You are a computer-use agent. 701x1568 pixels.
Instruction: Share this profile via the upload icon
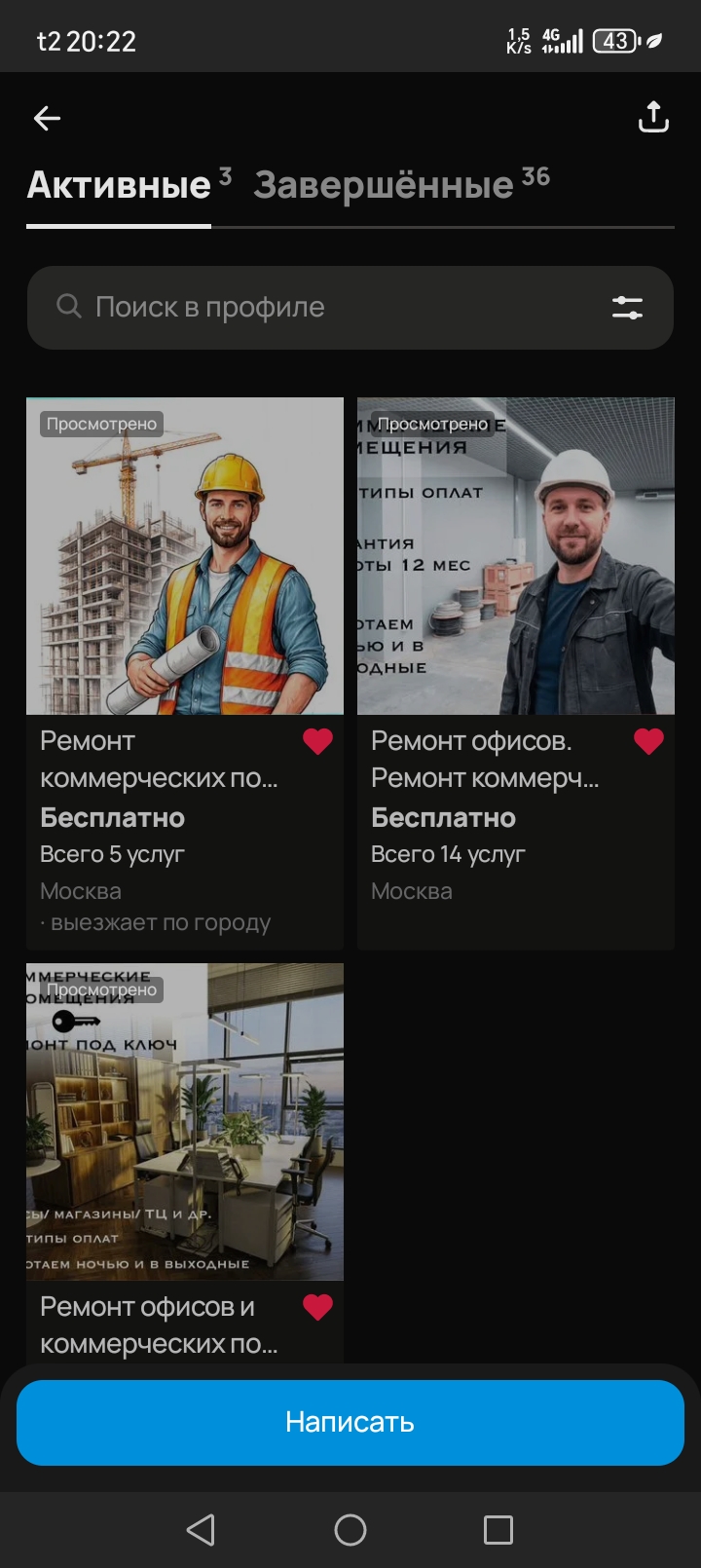[653, 117]
